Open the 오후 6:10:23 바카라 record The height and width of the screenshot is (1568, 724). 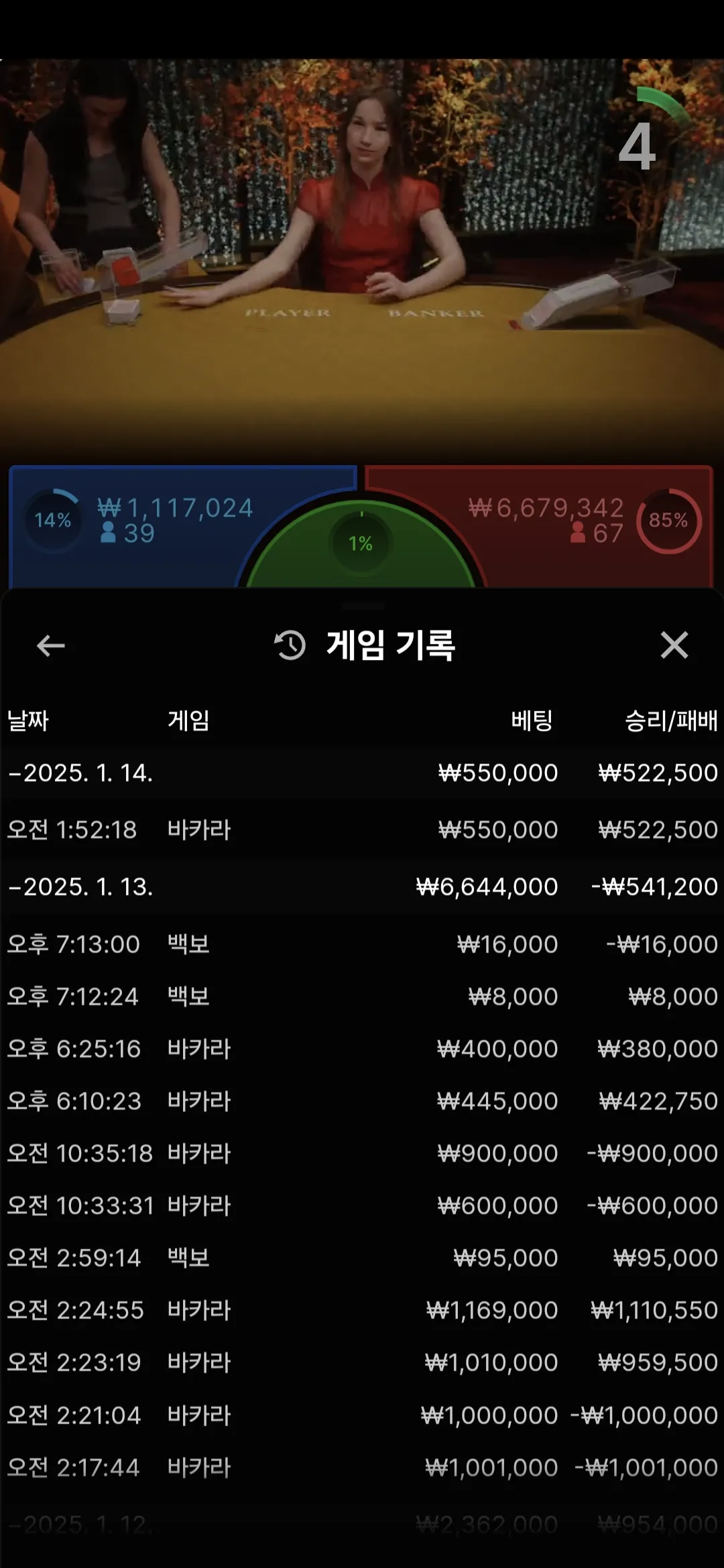click(362, 1101)
